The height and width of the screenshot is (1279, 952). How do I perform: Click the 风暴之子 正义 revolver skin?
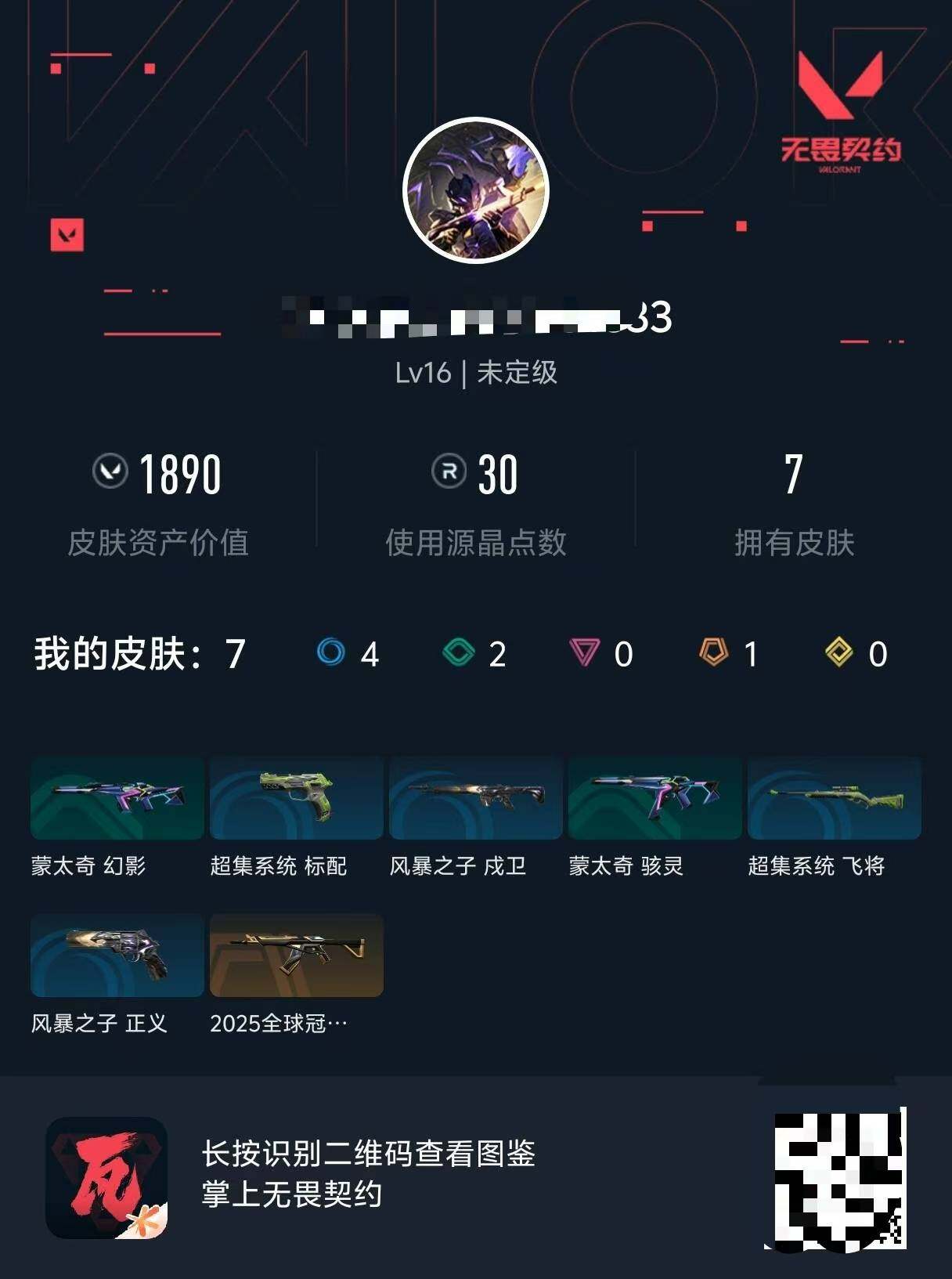(x=116, y=956)
